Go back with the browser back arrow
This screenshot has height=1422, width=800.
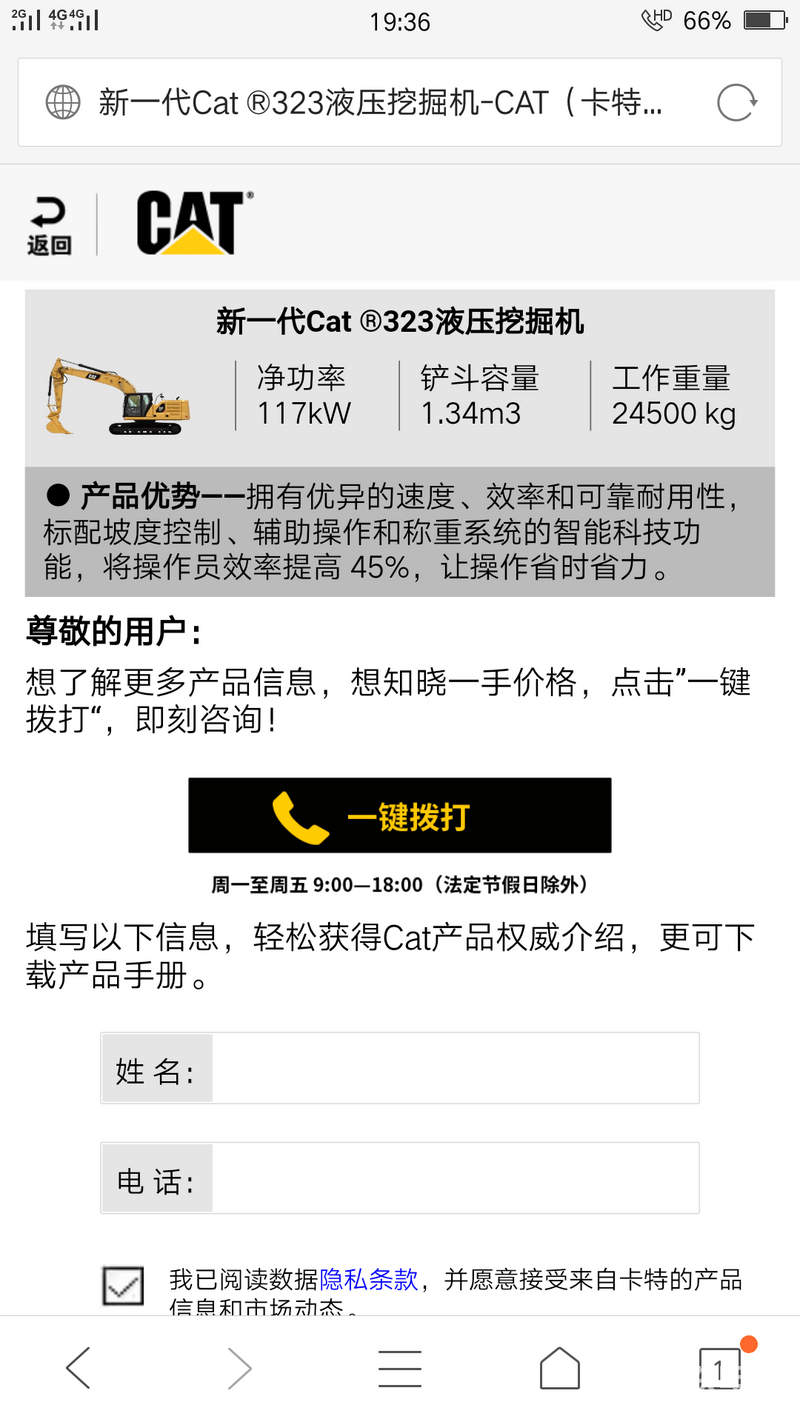78,1367
